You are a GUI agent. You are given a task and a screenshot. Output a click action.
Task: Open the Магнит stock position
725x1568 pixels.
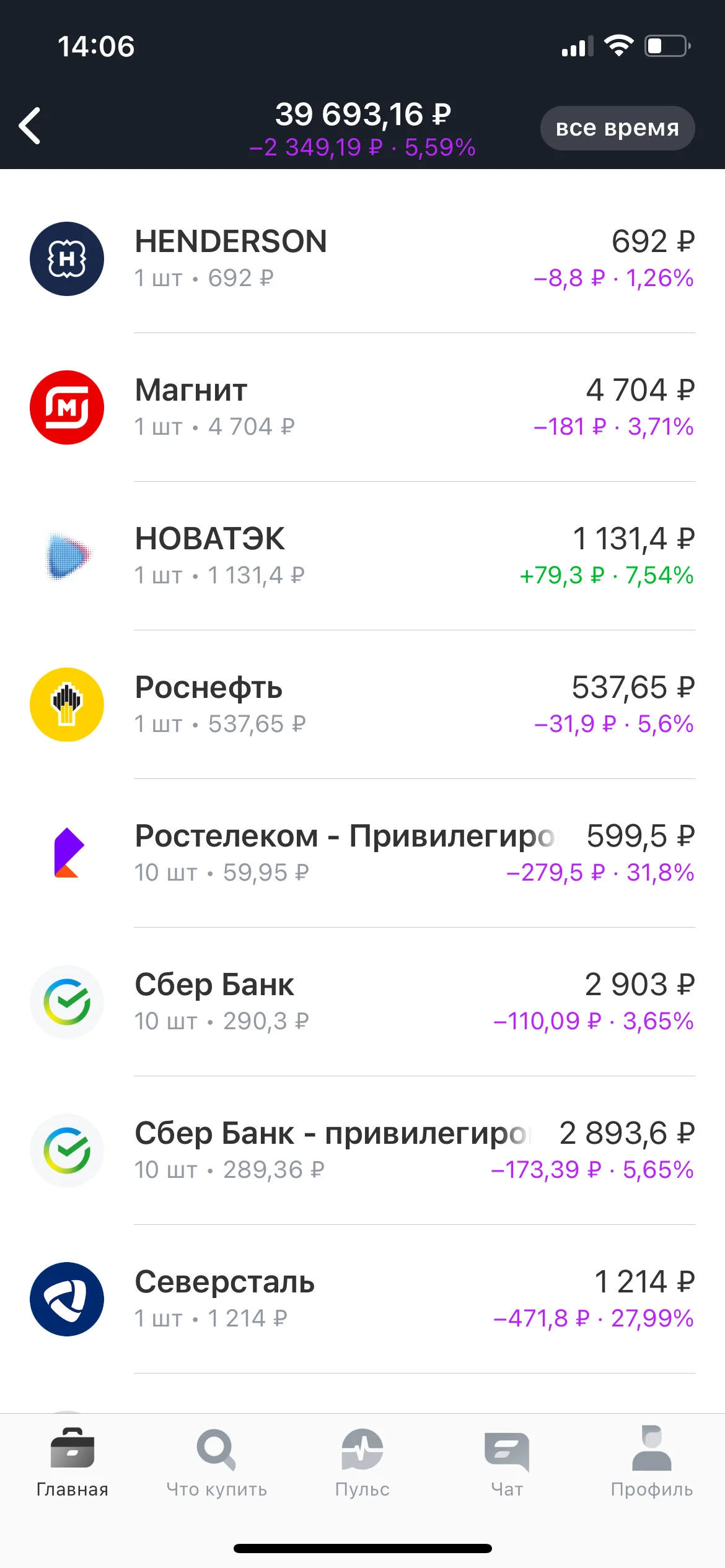(362, 407)
